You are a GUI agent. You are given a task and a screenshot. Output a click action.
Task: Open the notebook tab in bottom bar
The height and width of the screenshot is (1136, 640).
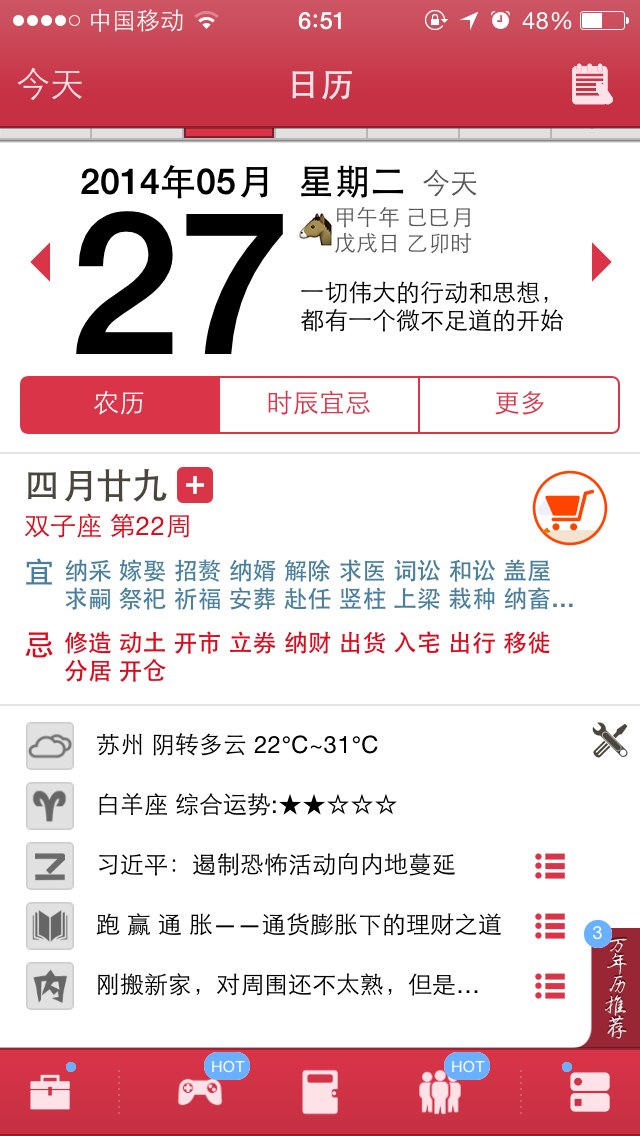[x=320, y=1092]
